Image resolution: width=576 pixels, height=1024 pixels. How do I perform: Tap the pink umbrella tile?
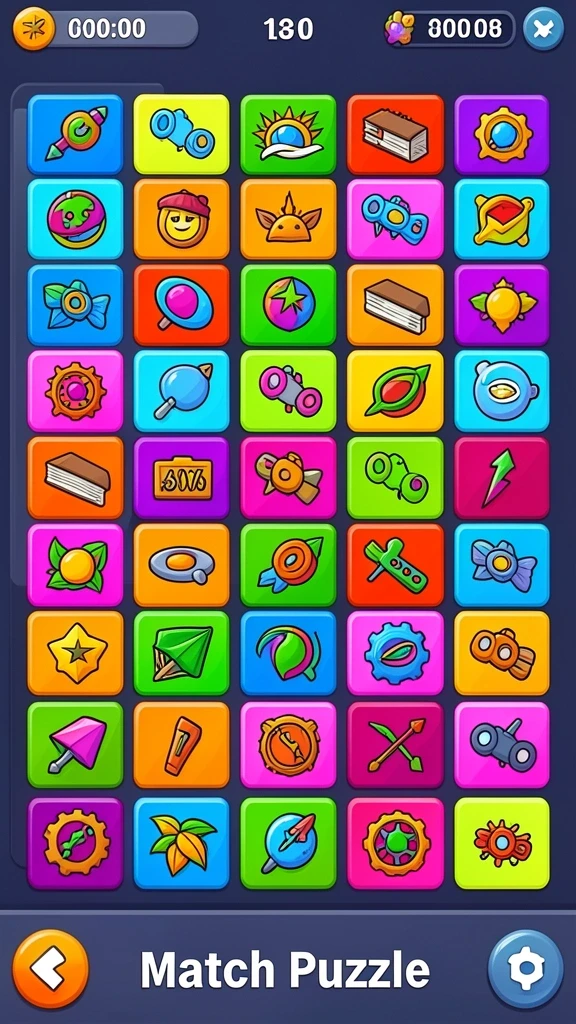pos(75,744)
